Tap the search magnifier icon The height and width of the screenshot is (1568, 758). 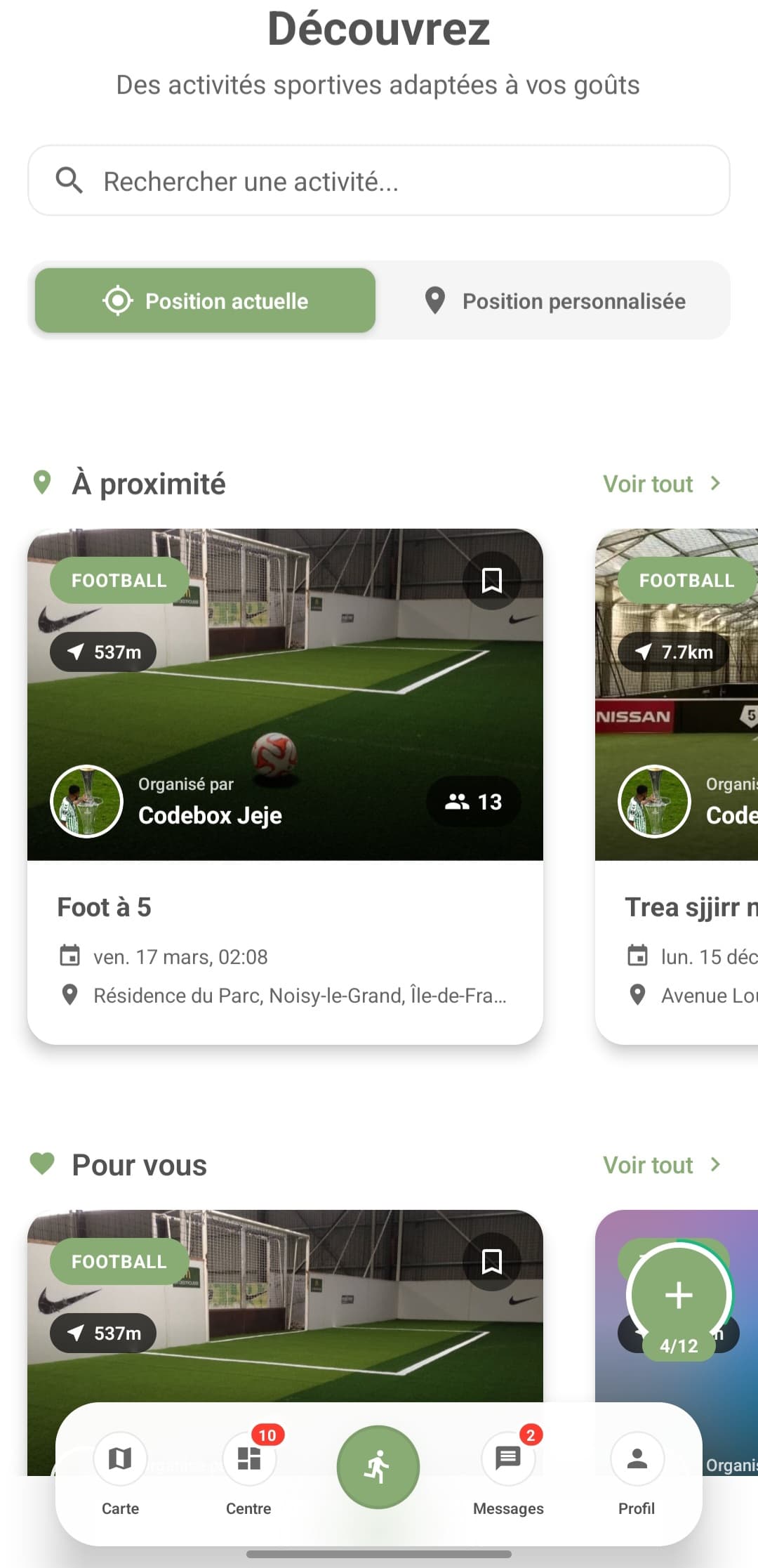[x=69, y=180]
